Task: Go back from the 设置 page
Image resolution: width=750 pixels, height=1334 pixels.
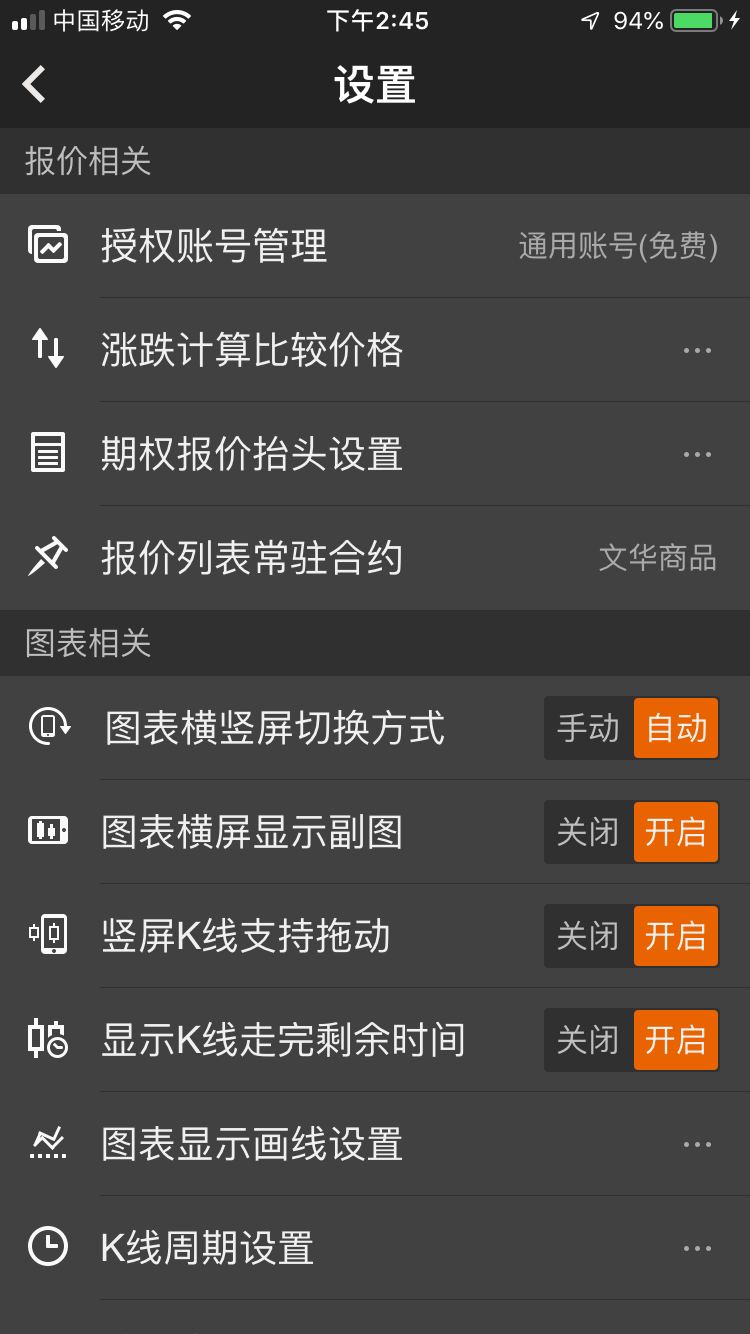Action: click(x=35, y=84)
